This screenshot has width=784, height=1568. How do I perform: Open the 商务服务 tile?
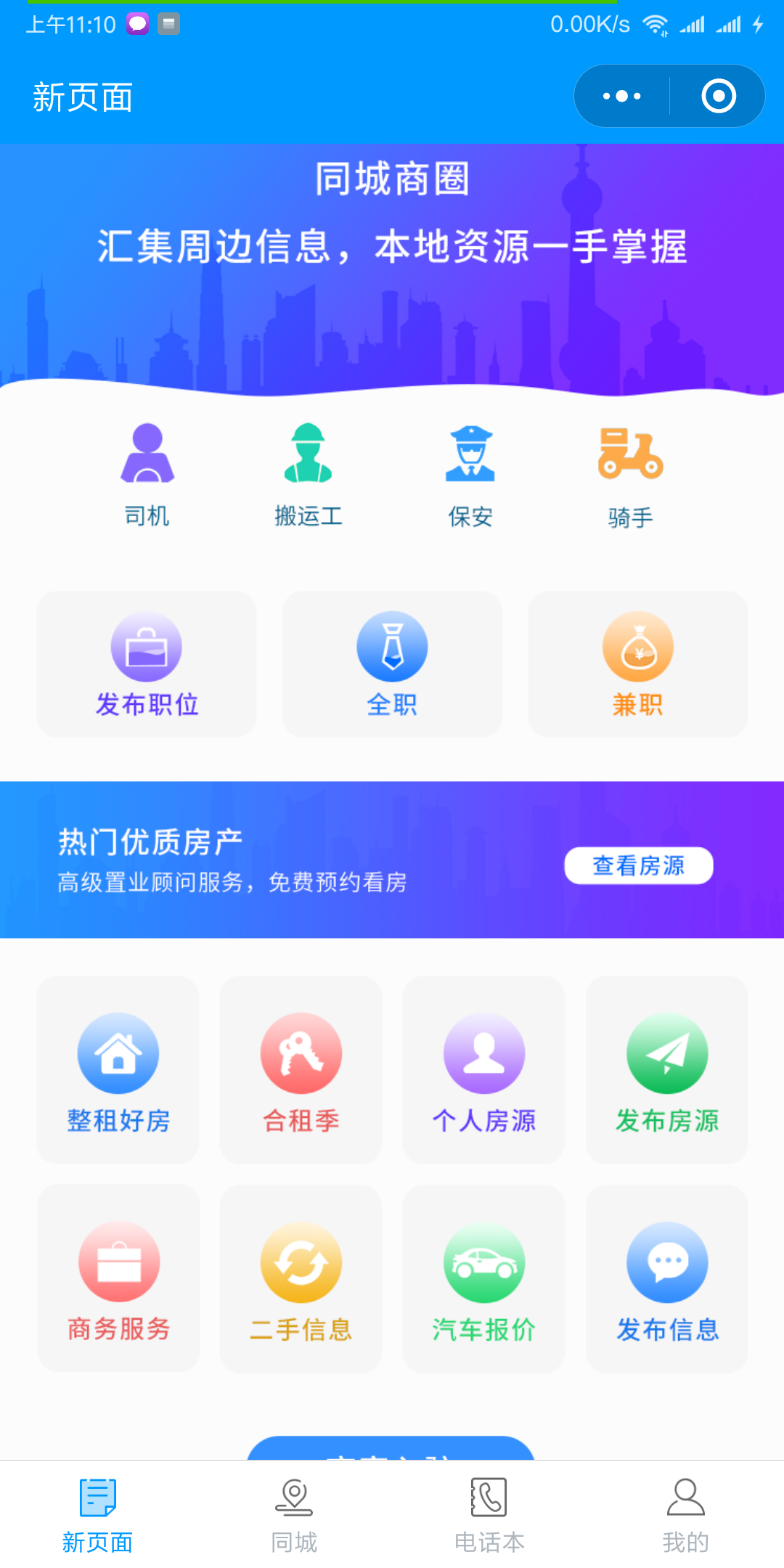[x=118, y=1279]
